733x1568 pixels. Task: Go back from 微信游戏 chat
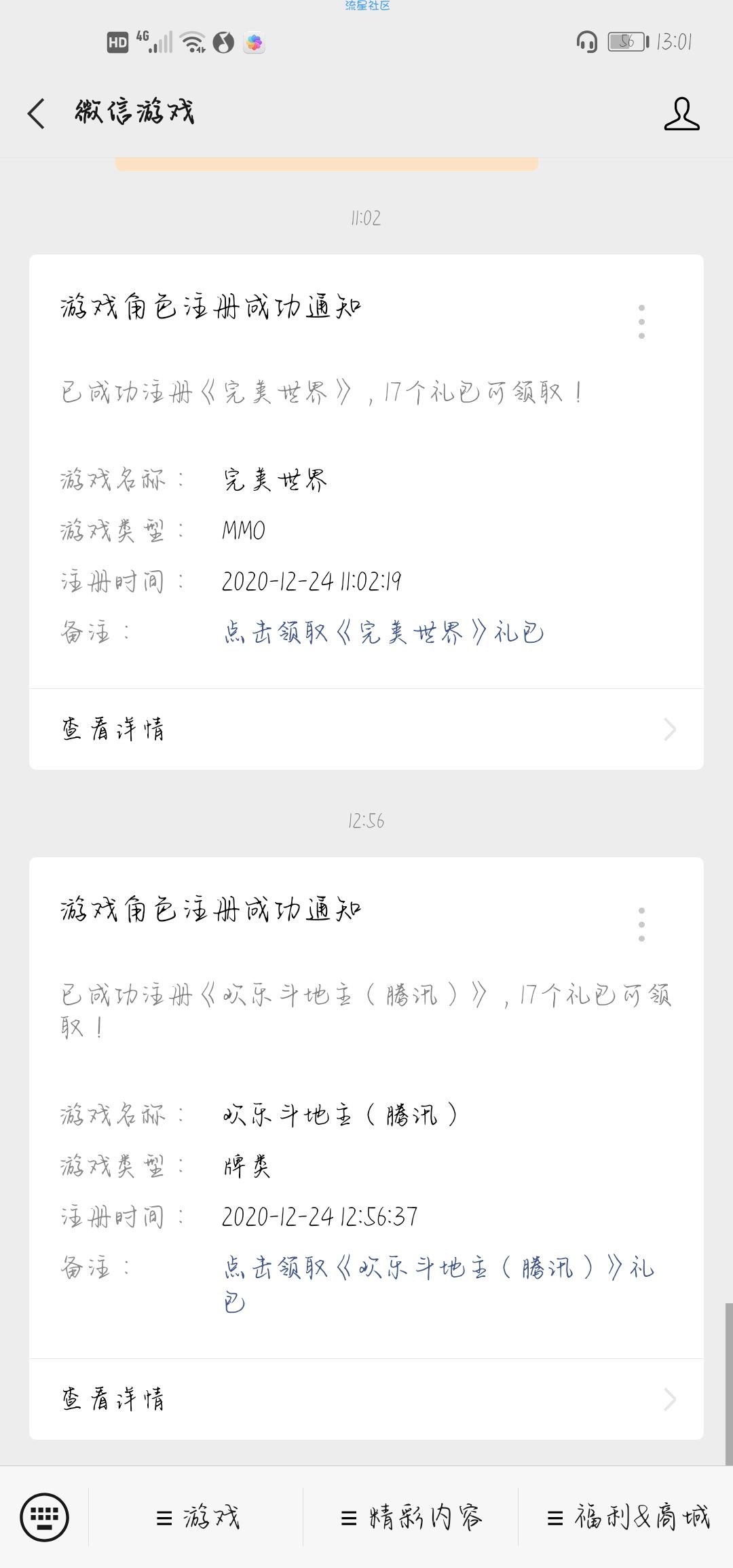coord(37,113)
